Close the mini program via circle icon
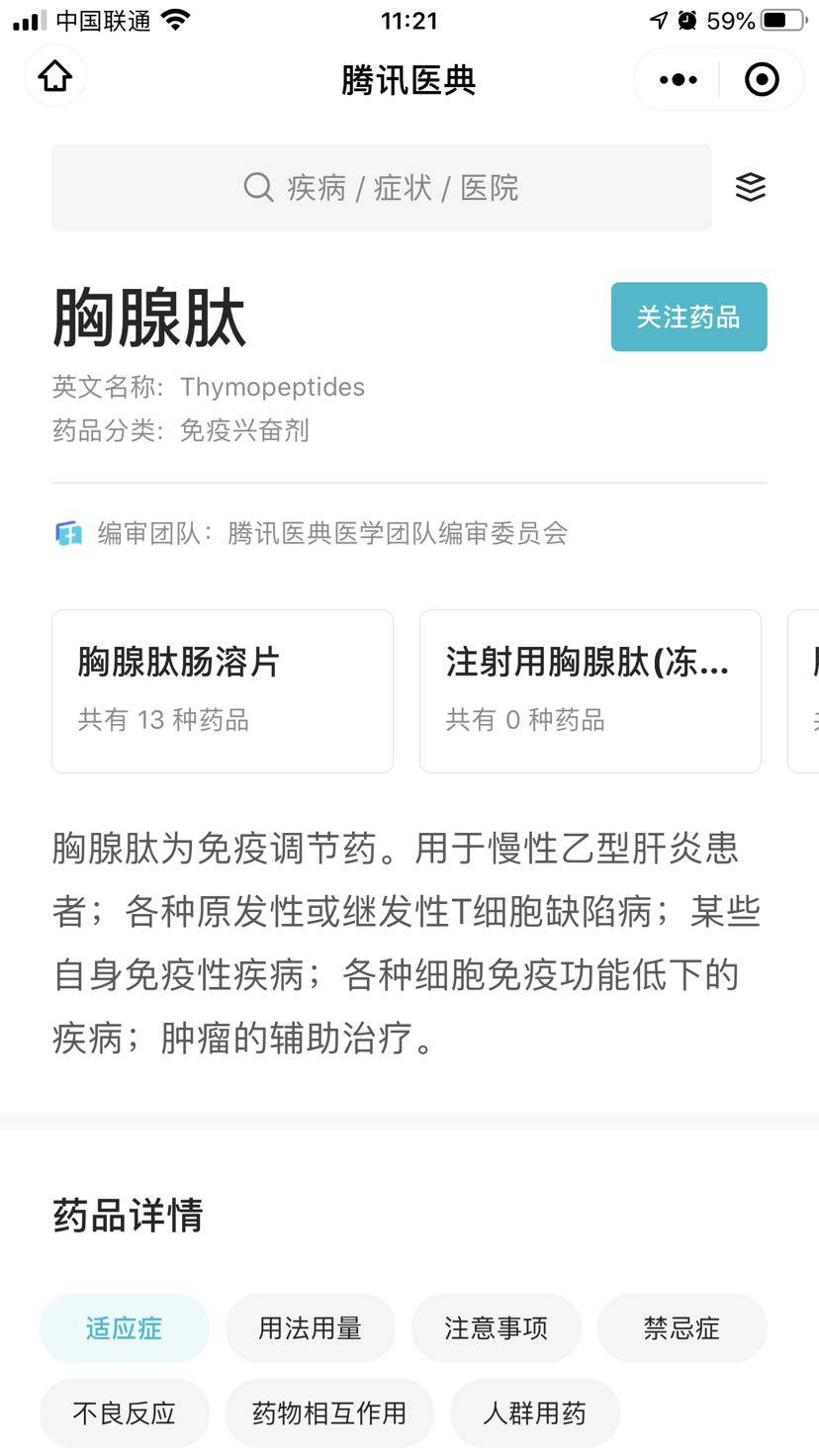 [x=762, y=79]
